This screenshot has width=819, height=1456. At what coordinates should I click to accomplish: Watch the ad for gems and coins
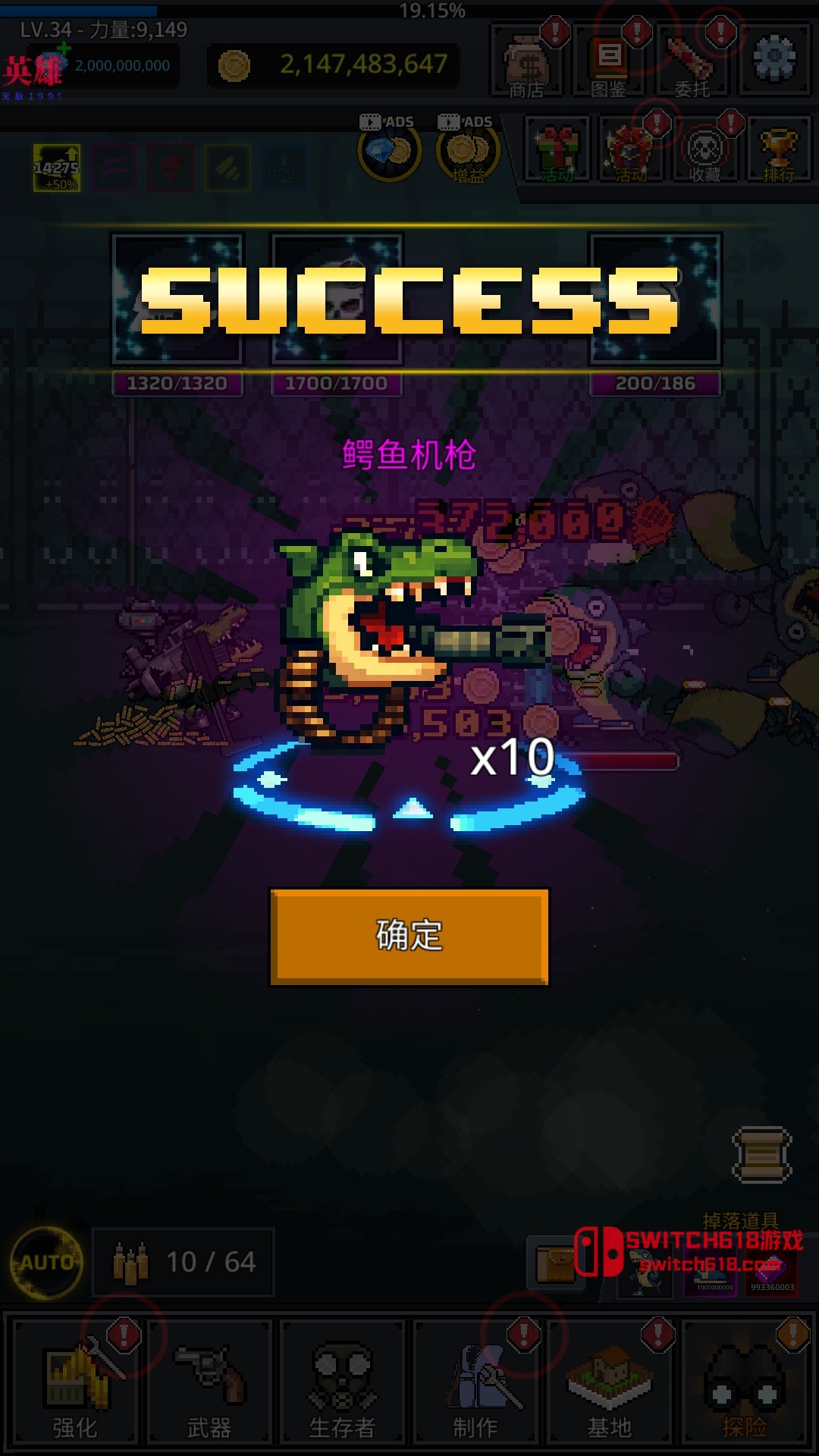(x=389, y=151)
